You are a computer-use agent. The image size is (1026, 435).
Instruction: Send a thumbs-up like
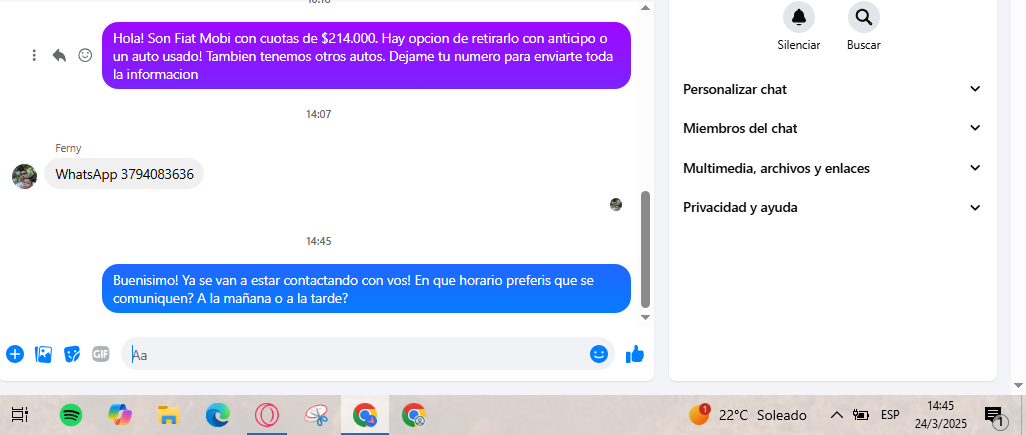(x=634, y=354)
